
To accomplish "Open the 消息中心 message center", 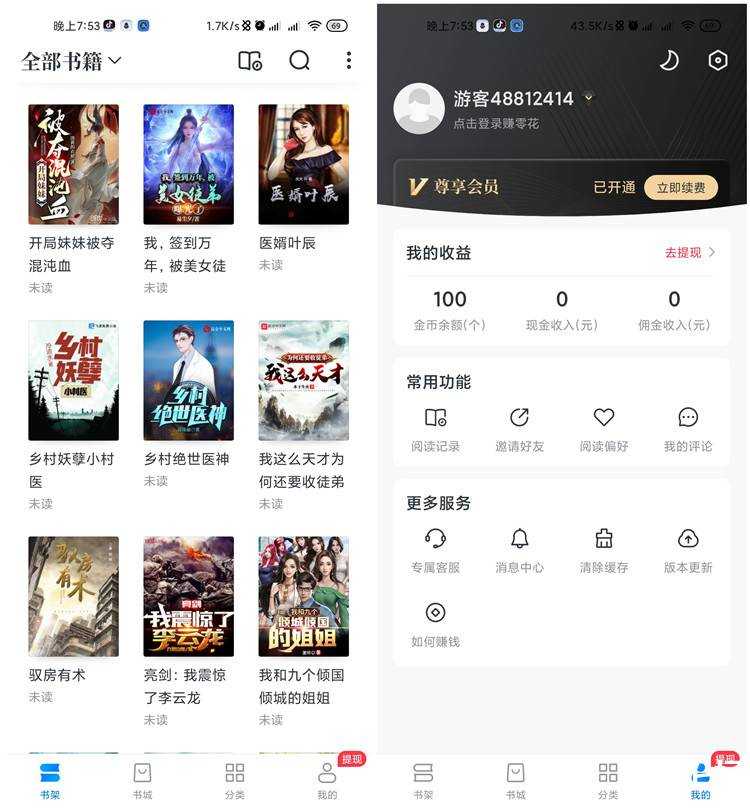I will point(519,550).
